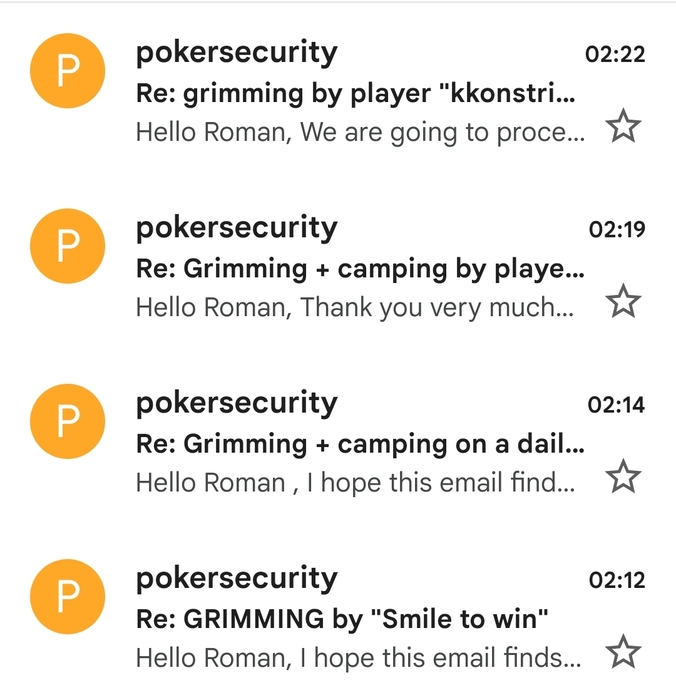This screenshot has width=676, height=700.
Task: Star the "Smile to win" email
Action: [x=623, y=652]
